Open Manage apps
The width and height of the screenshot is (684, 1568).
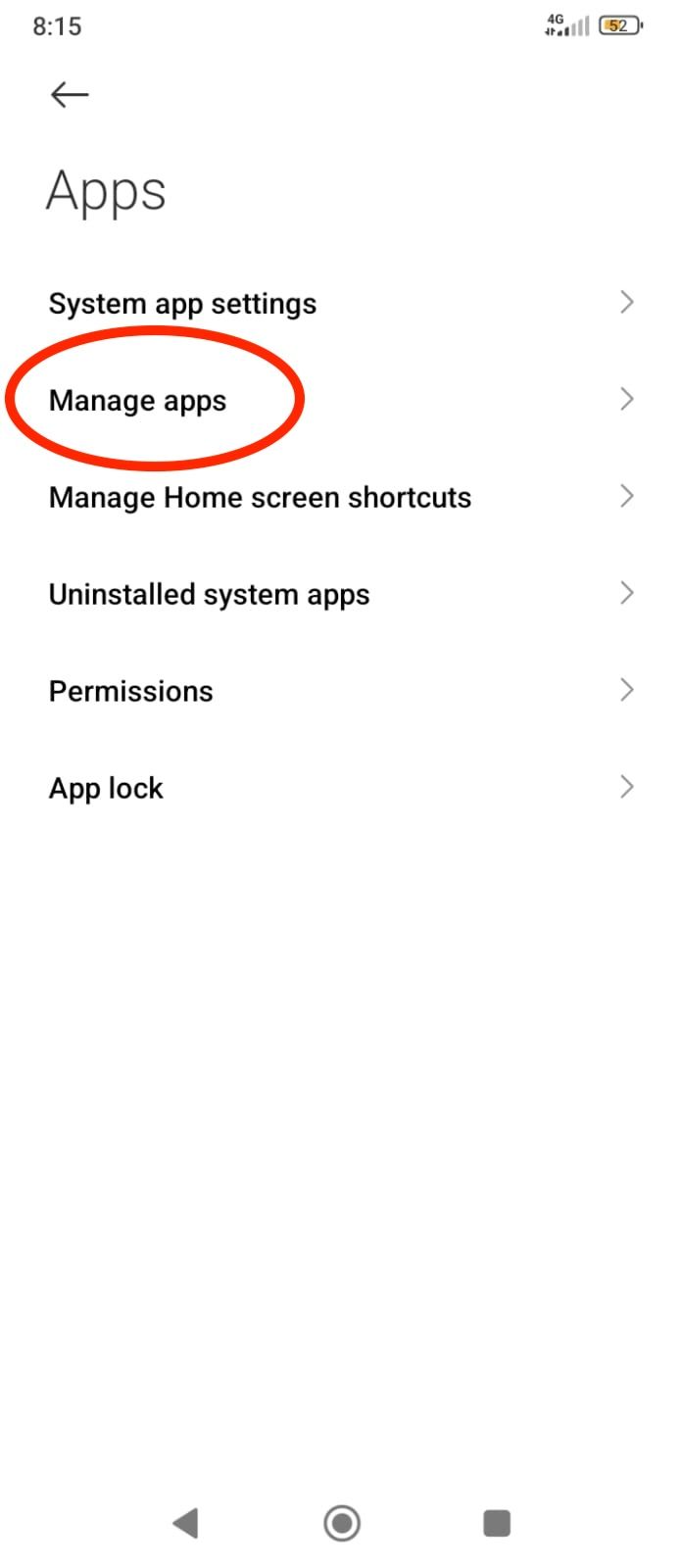(342, 400)
